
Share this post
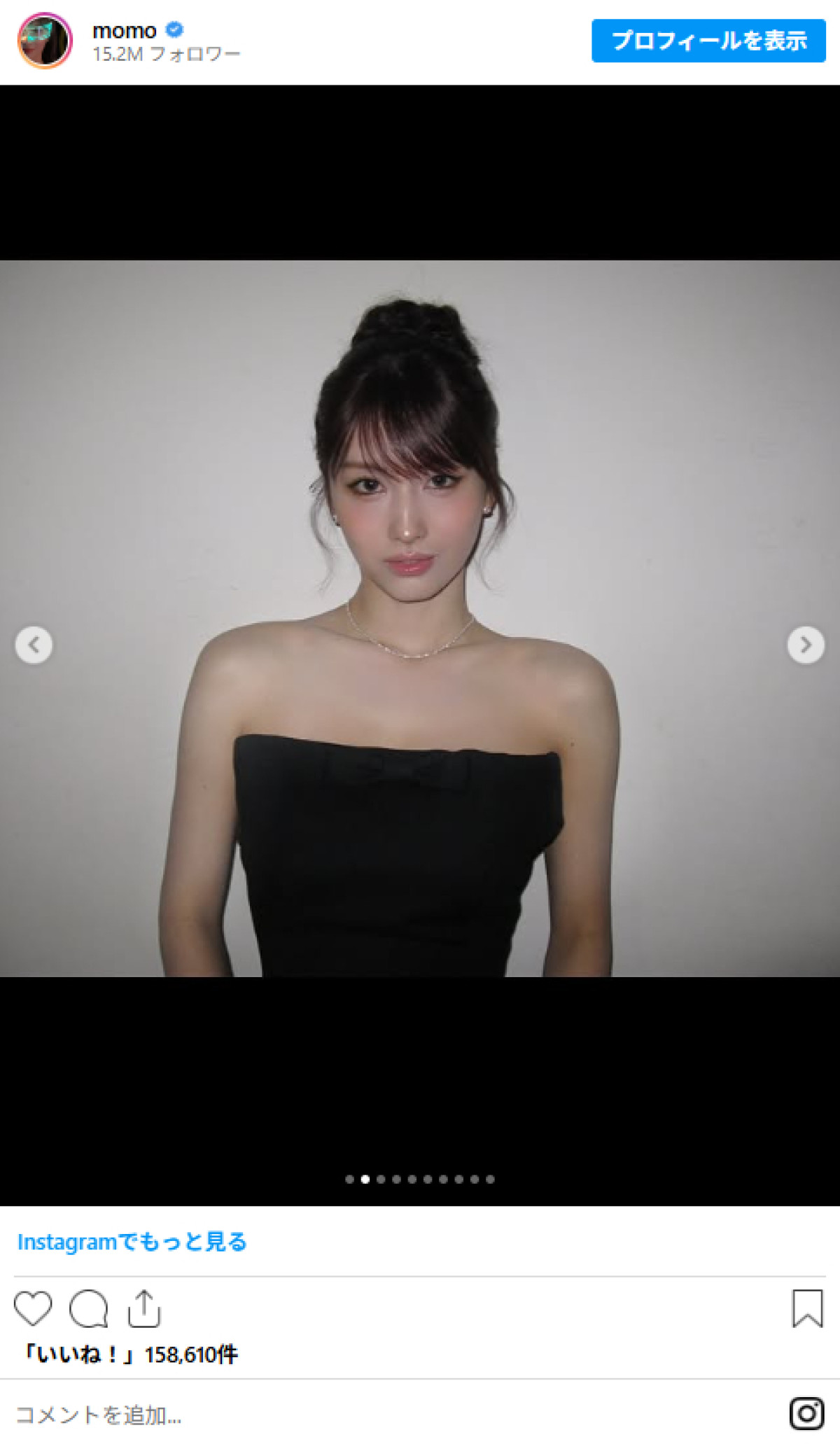143,1308
